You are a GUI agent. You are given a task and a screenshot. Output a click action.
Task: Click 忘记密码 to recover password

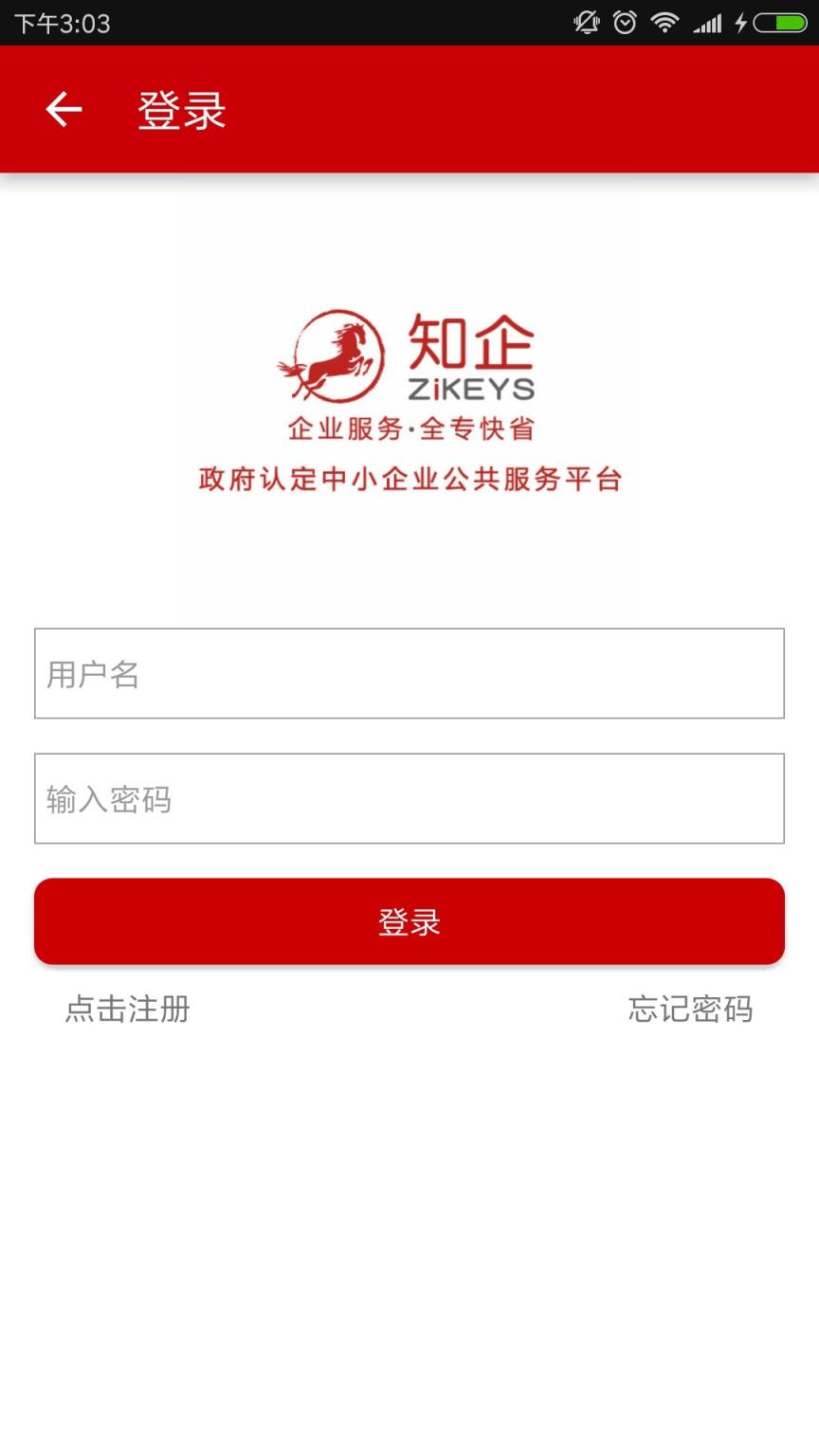(690, 1010)
